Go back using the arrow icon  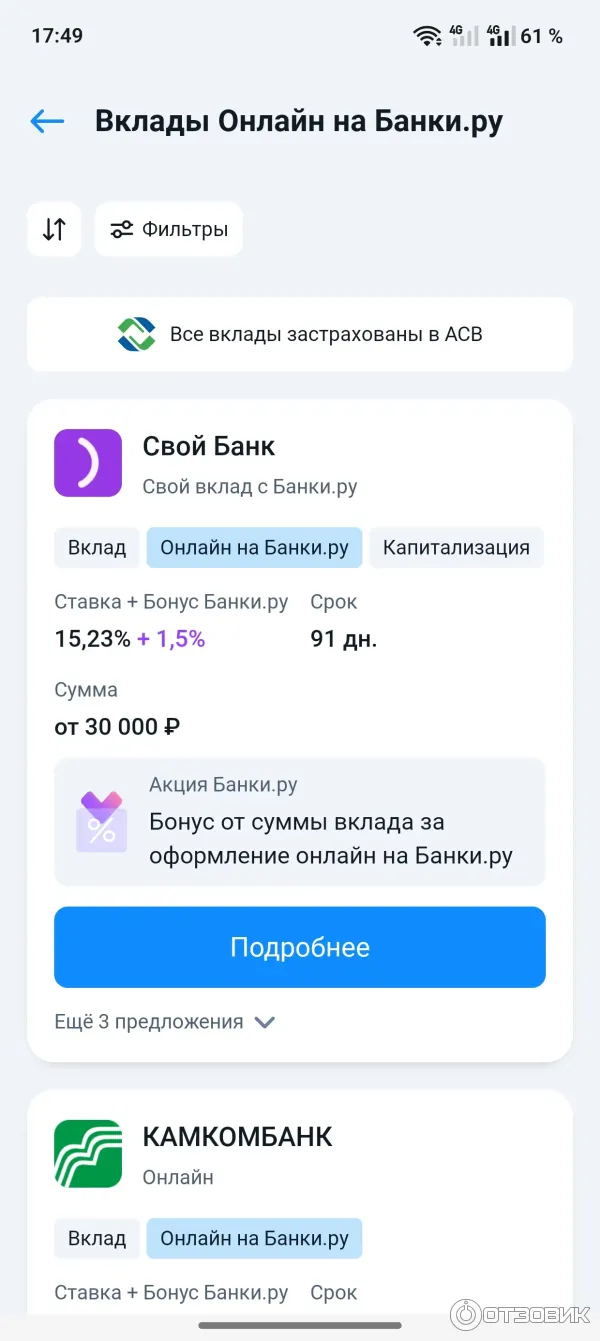(x=47, y=122)
